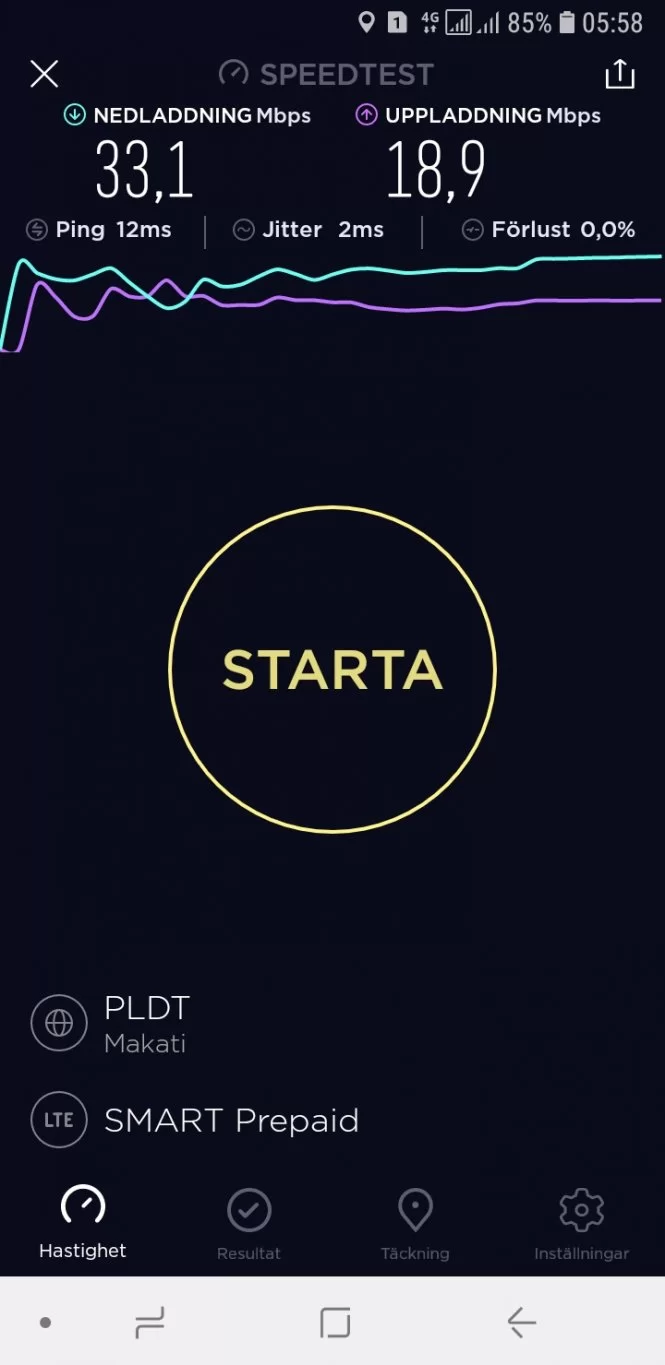Go to the Täckning tab

[x=415, y=1222]
